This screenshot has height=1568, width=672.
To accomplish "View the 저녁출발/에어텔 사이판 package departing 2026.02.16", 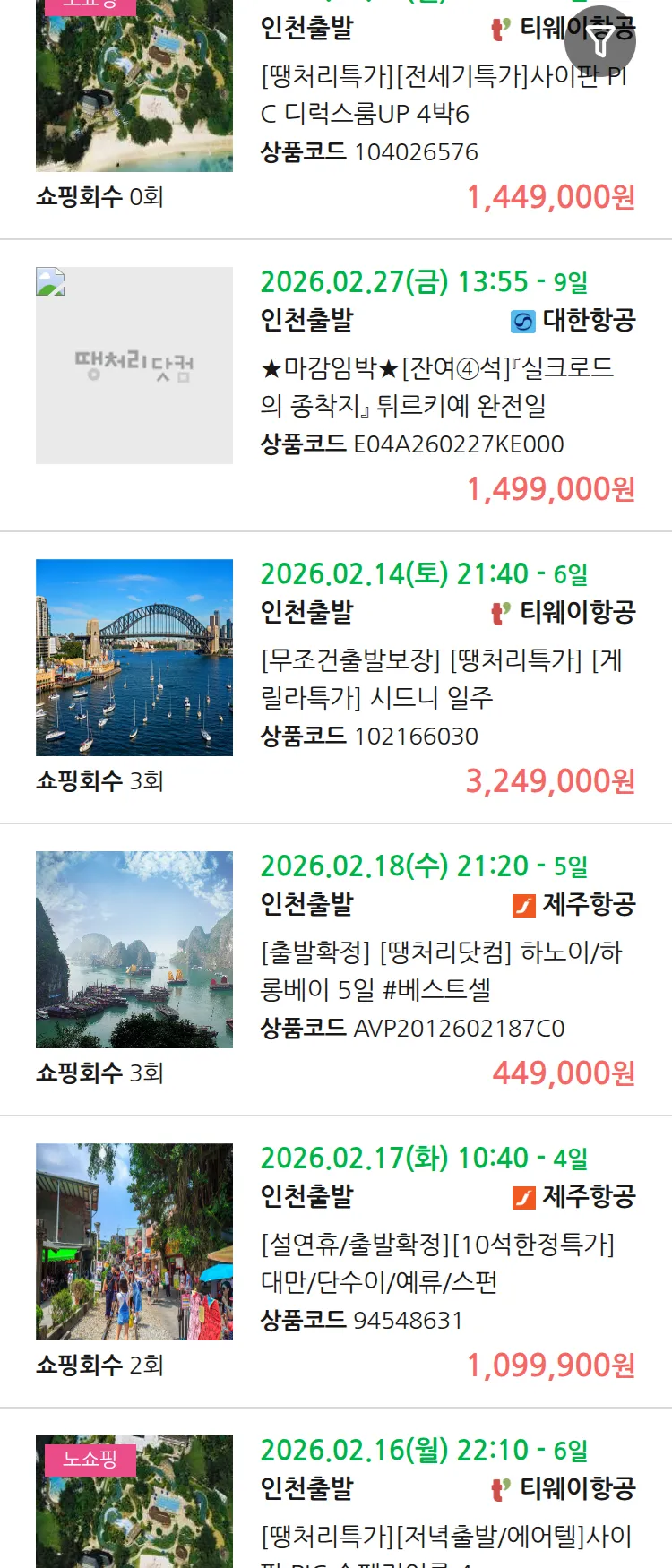I will [445, 1536].
